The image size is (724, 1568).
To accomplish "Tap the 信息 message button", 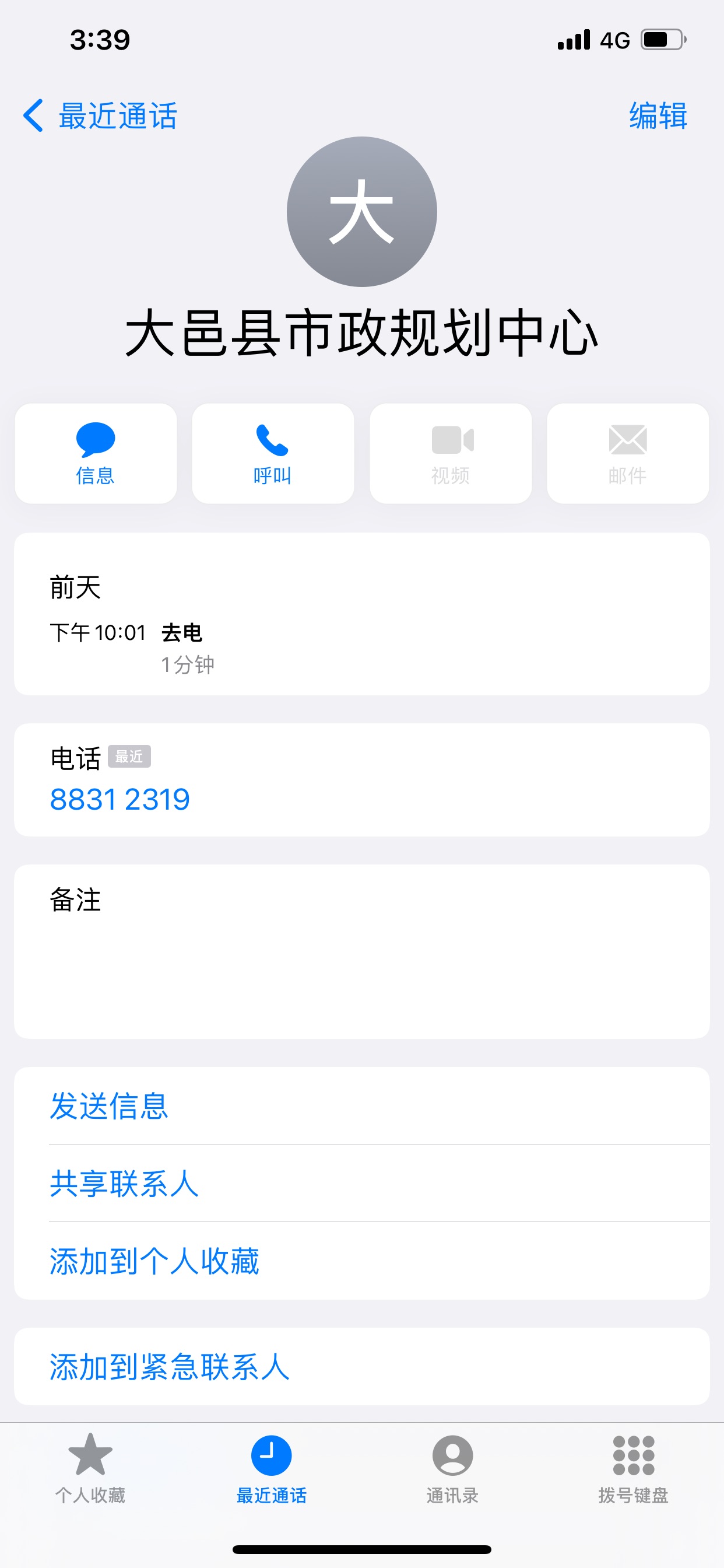I will point(96,453).
